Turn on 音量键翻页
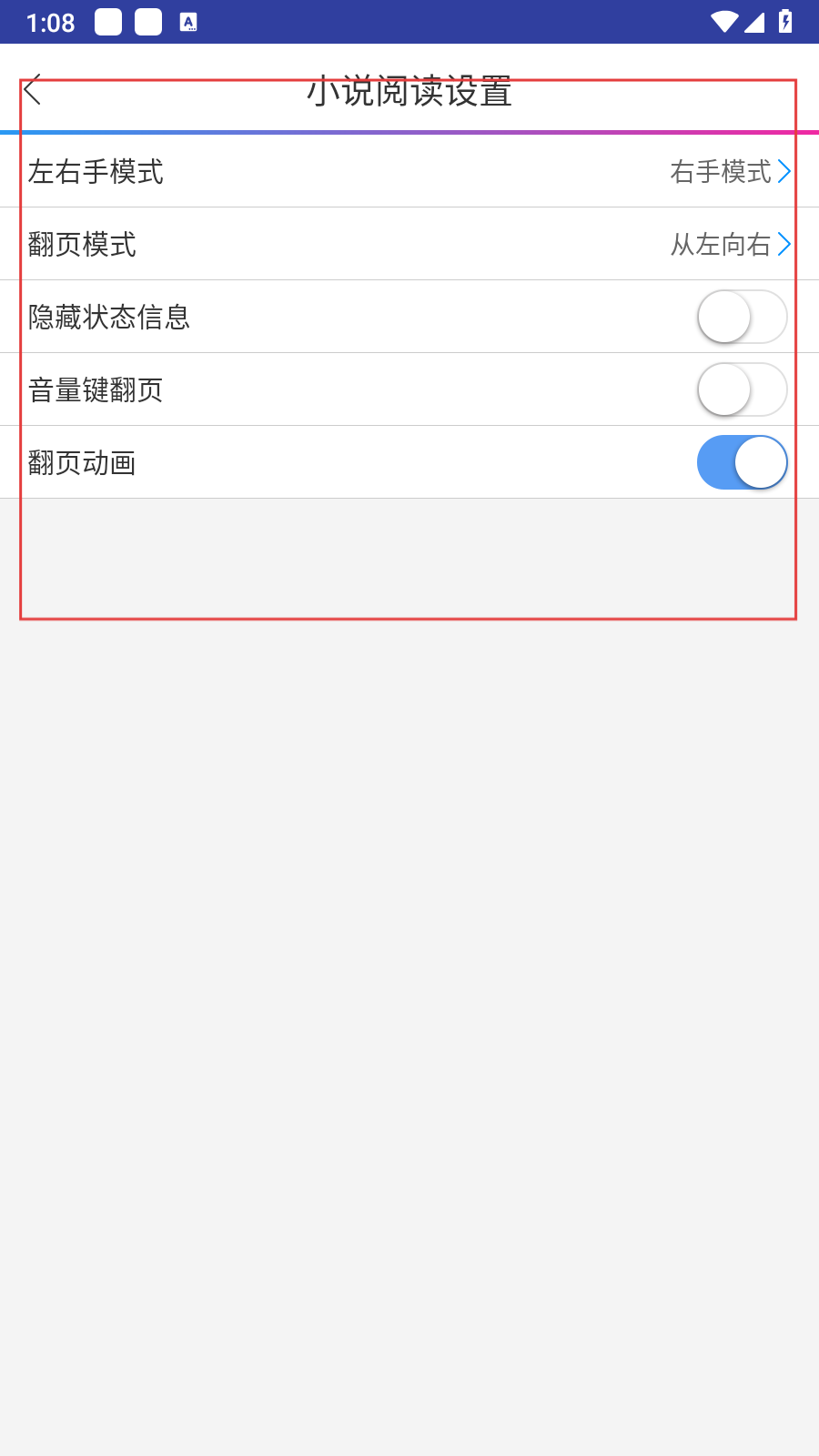Image resolution: width=819 pixels, height=1456 pixels. [x=741, y=389]
